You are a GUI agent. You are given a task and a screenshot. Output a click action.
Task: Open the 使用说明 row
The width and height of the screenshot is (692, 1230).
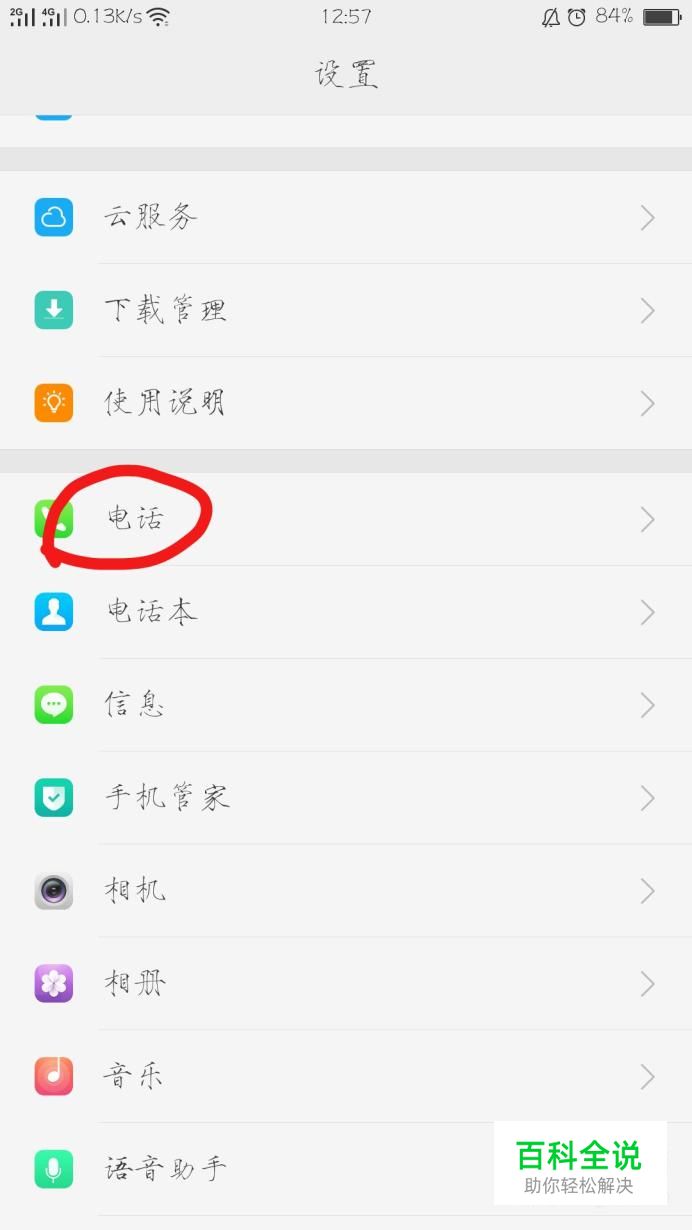(x=345, y=403)
